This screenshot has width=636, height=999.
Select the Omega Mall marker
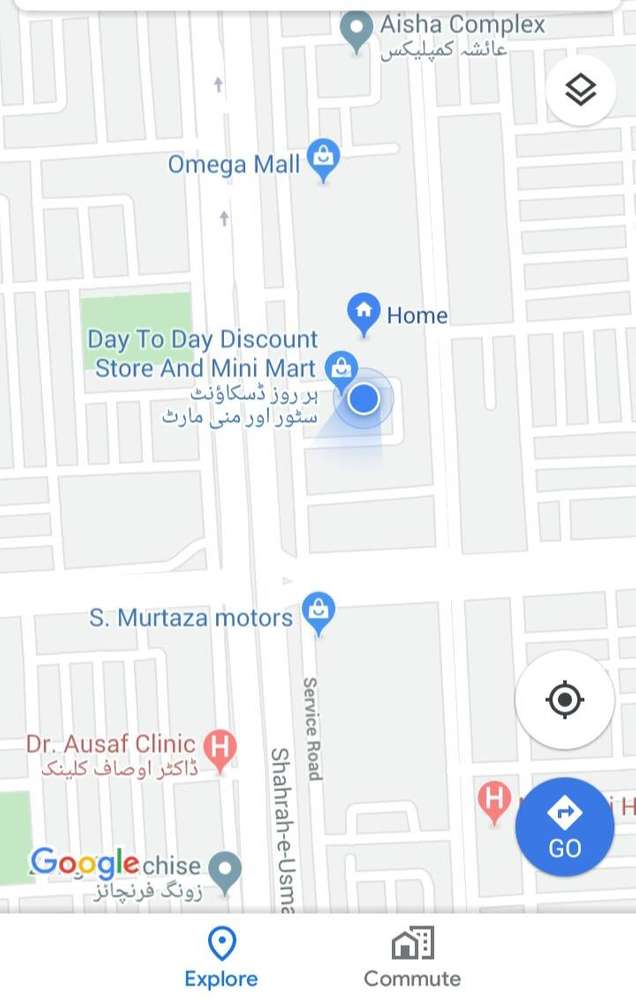point(323,159)
